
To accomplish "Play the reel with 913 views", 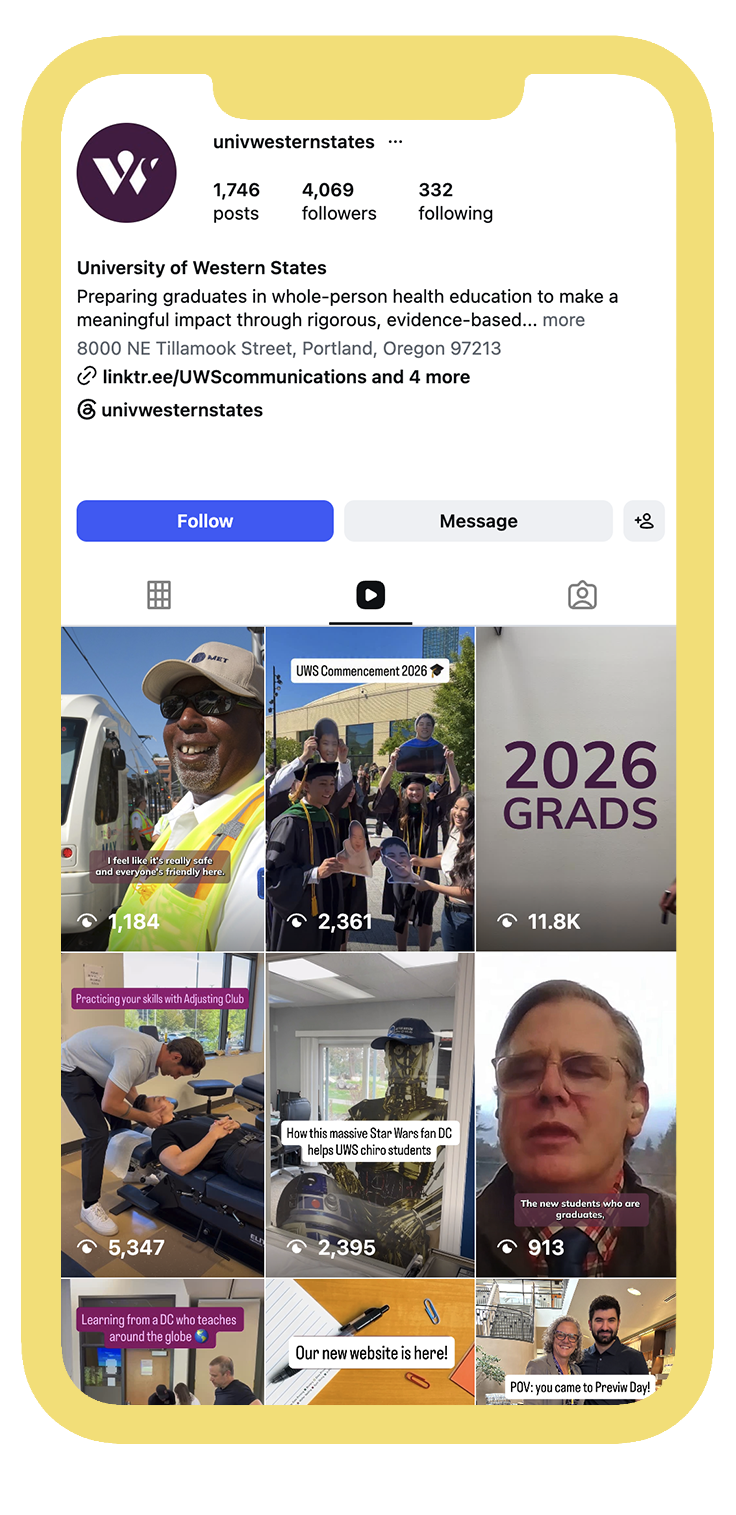I will click(x=576, y=1115).
